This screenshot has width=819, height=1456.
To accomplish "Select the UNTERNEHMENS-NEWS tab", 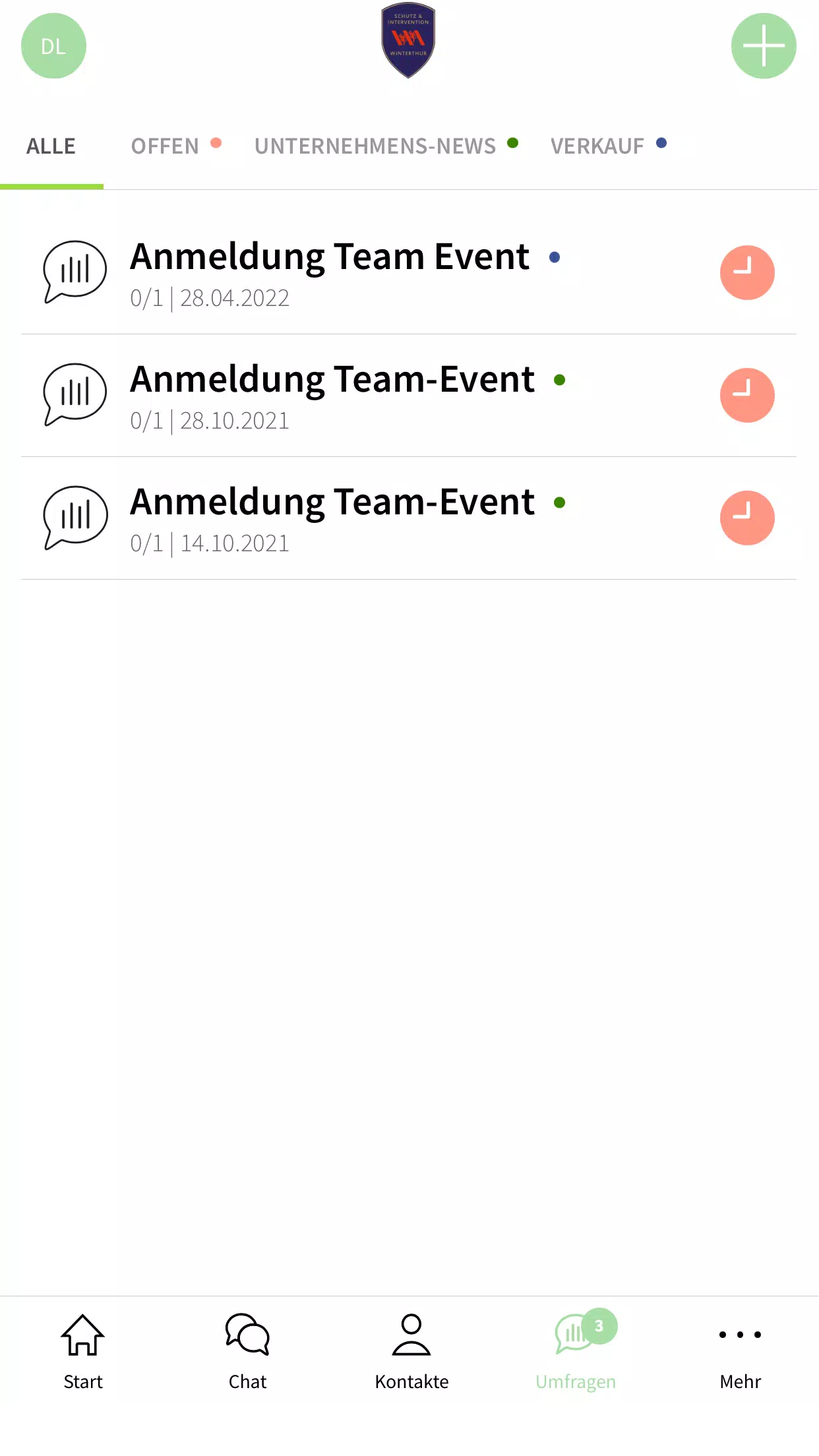I will click(x=386, y=146).
